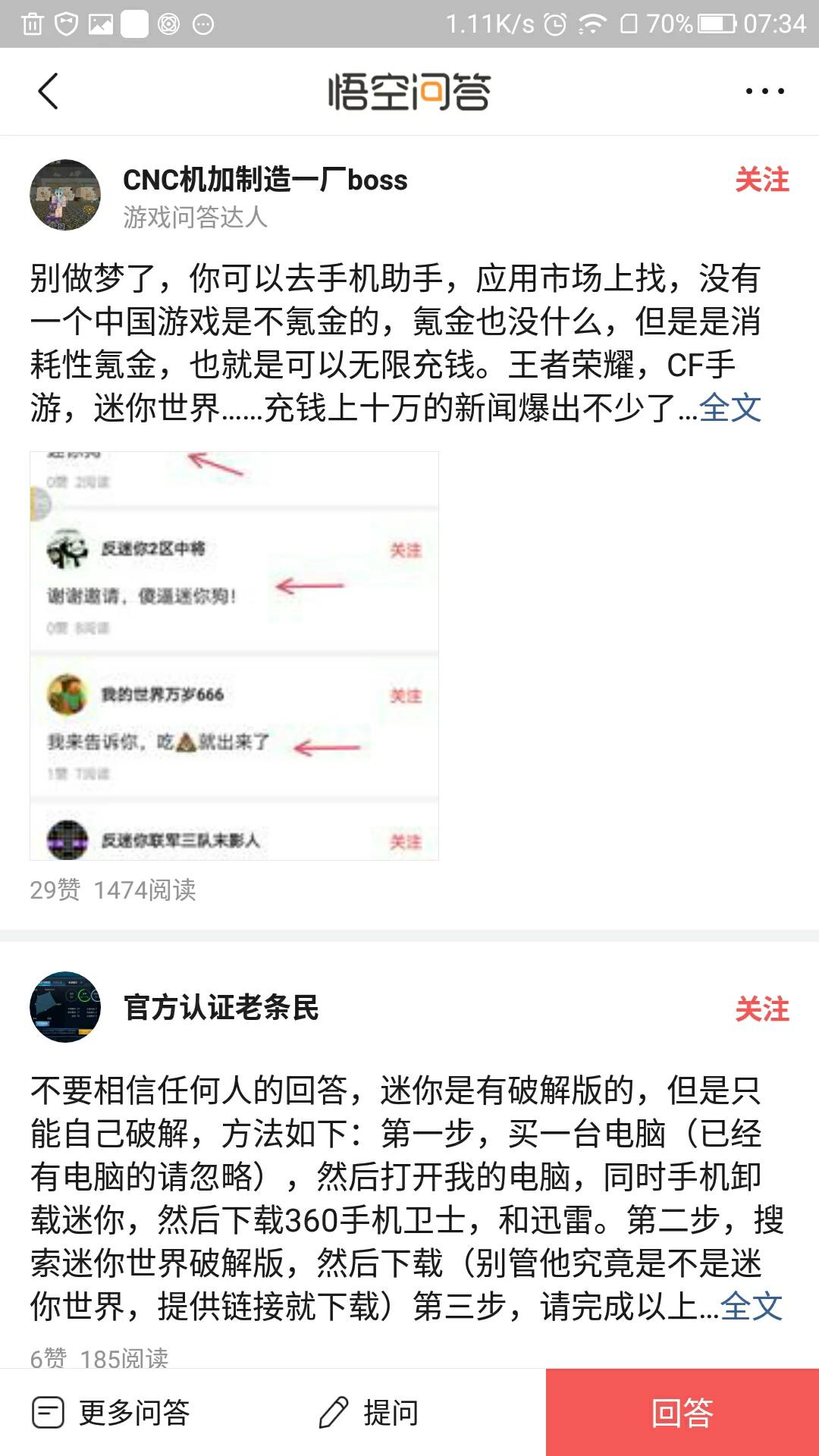The width and height of the screenshot is (819, 1456).
Task: Expand full text of 官方认证老条民 answer
Action: pos(751,1306)
